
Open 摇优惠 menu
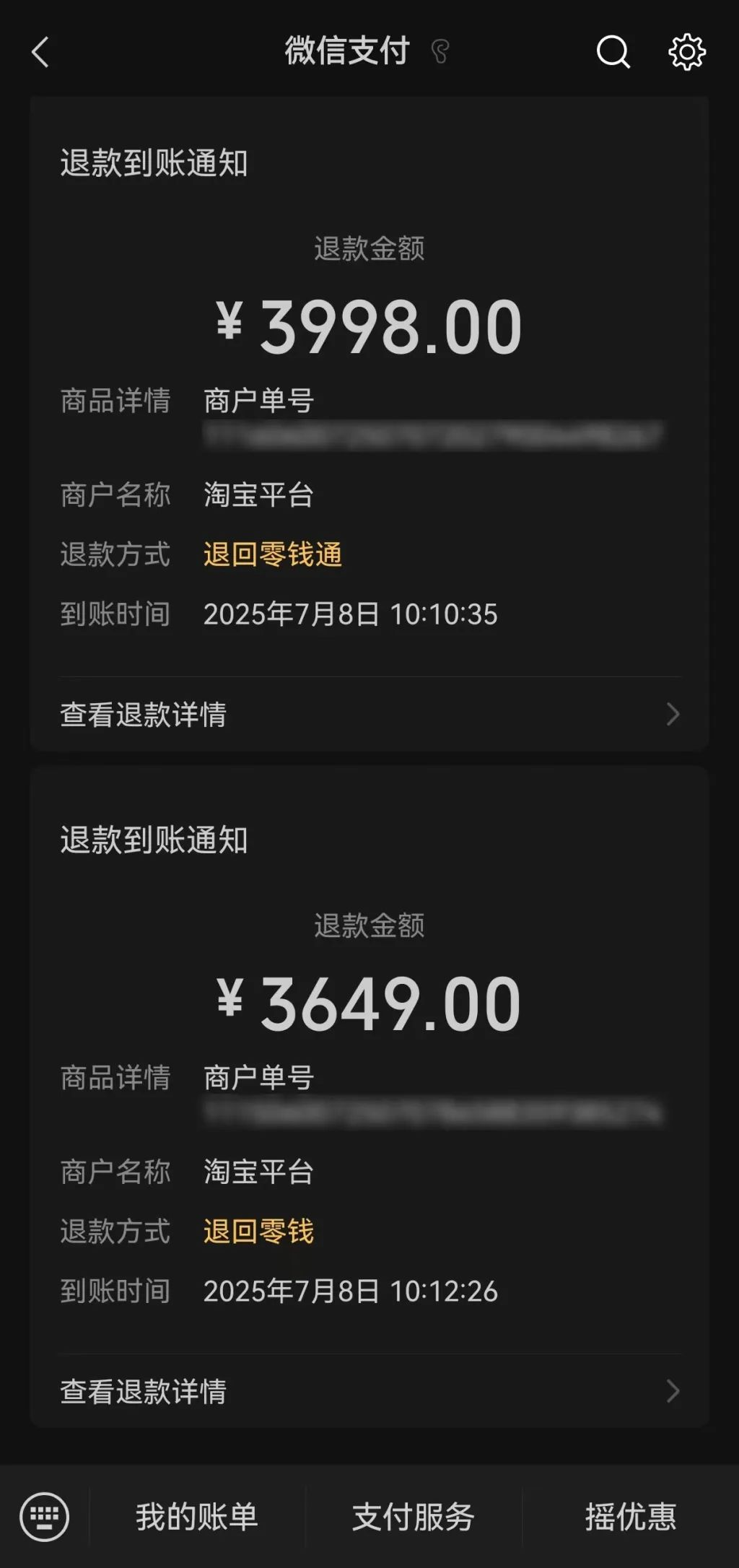pos(630,1517)
